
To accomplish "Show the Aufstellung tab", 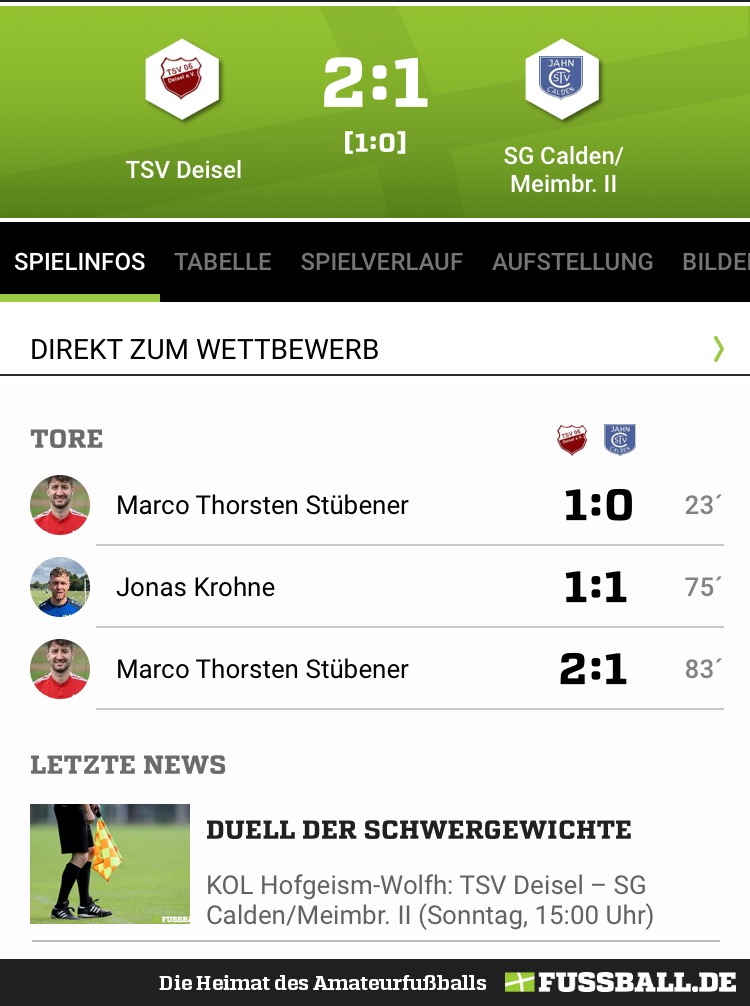I will coord(572,262).
